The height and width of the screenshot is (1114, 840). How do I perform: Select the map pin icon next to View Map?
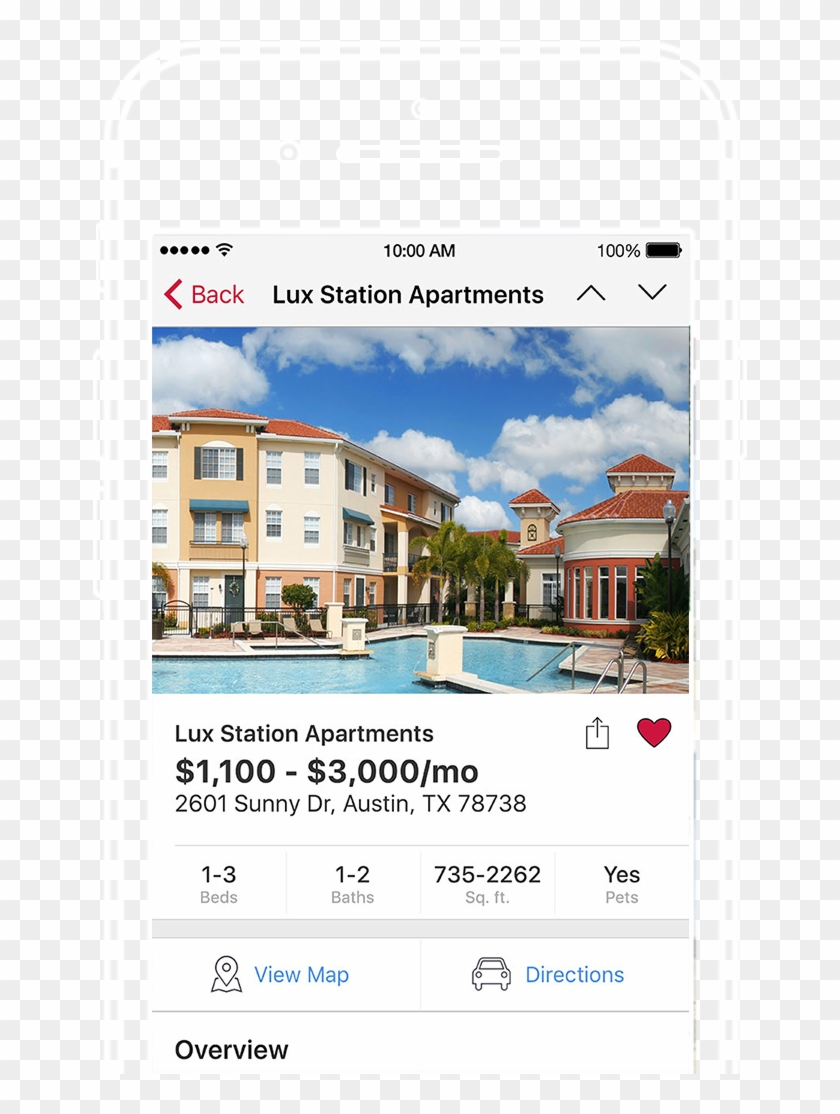point(228,974)
